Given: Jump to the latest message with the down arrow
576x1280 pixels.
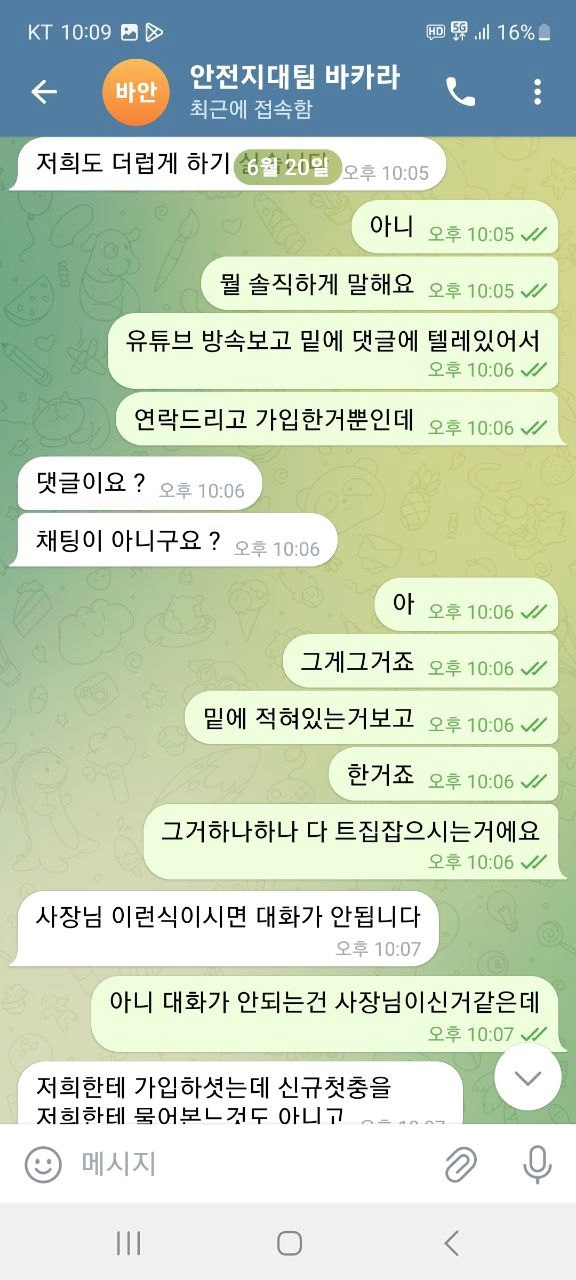Looking at the screenshot, I should 527,1077.
